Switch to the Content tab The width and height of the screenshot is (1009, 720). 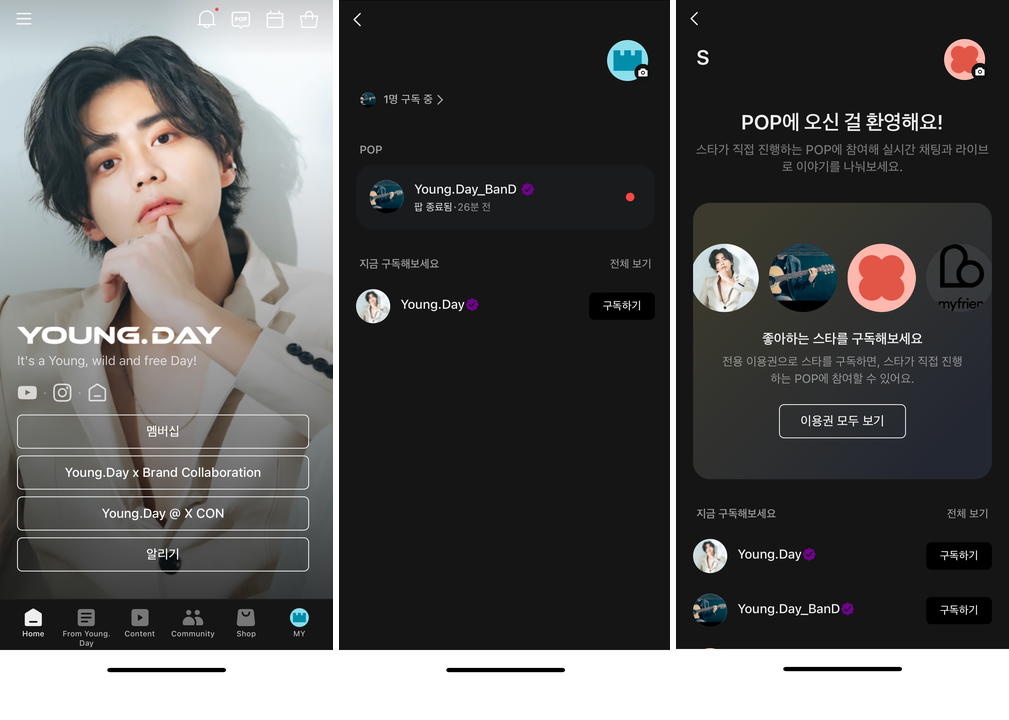coord(140,624)
